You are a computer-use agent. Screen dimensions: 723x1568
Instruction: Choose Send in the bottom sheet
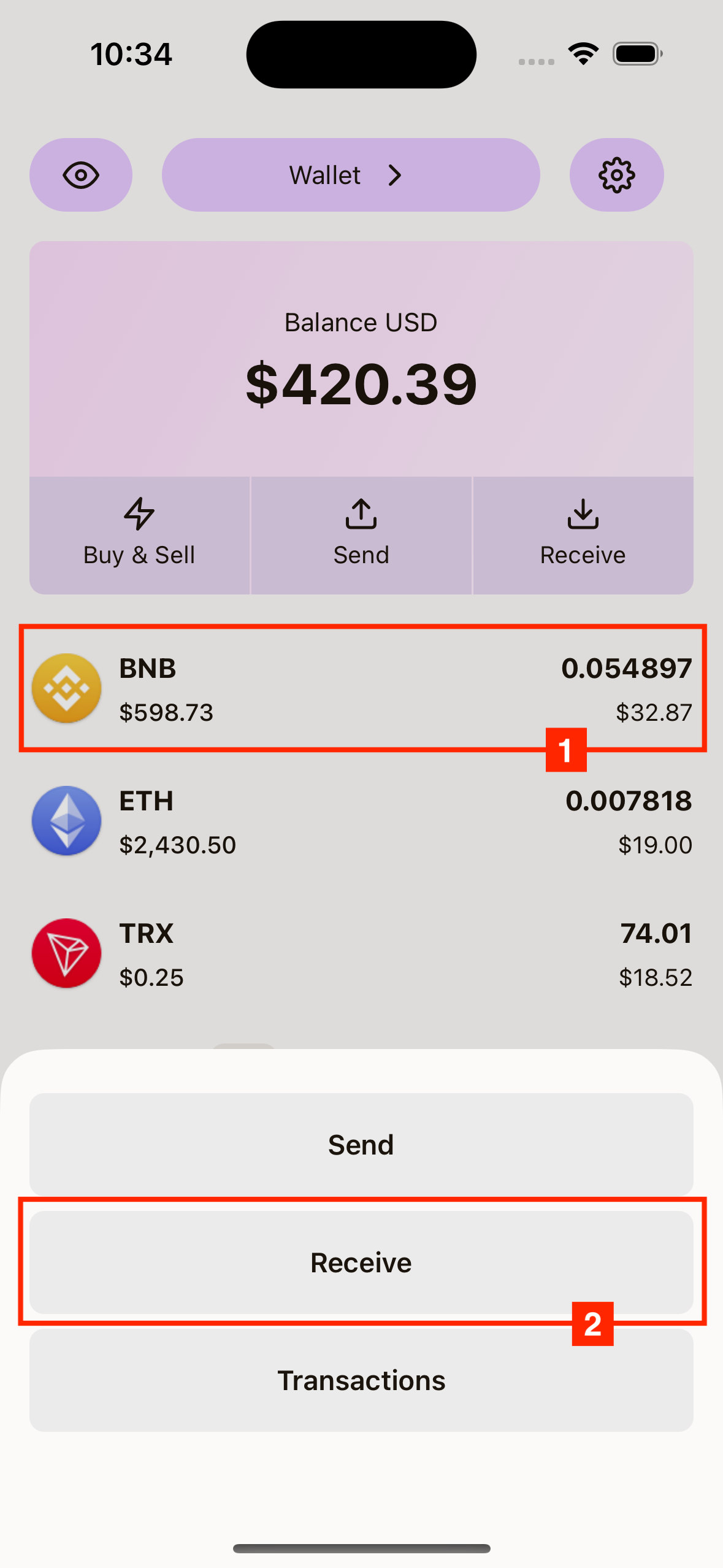[x=361, y=1145]
